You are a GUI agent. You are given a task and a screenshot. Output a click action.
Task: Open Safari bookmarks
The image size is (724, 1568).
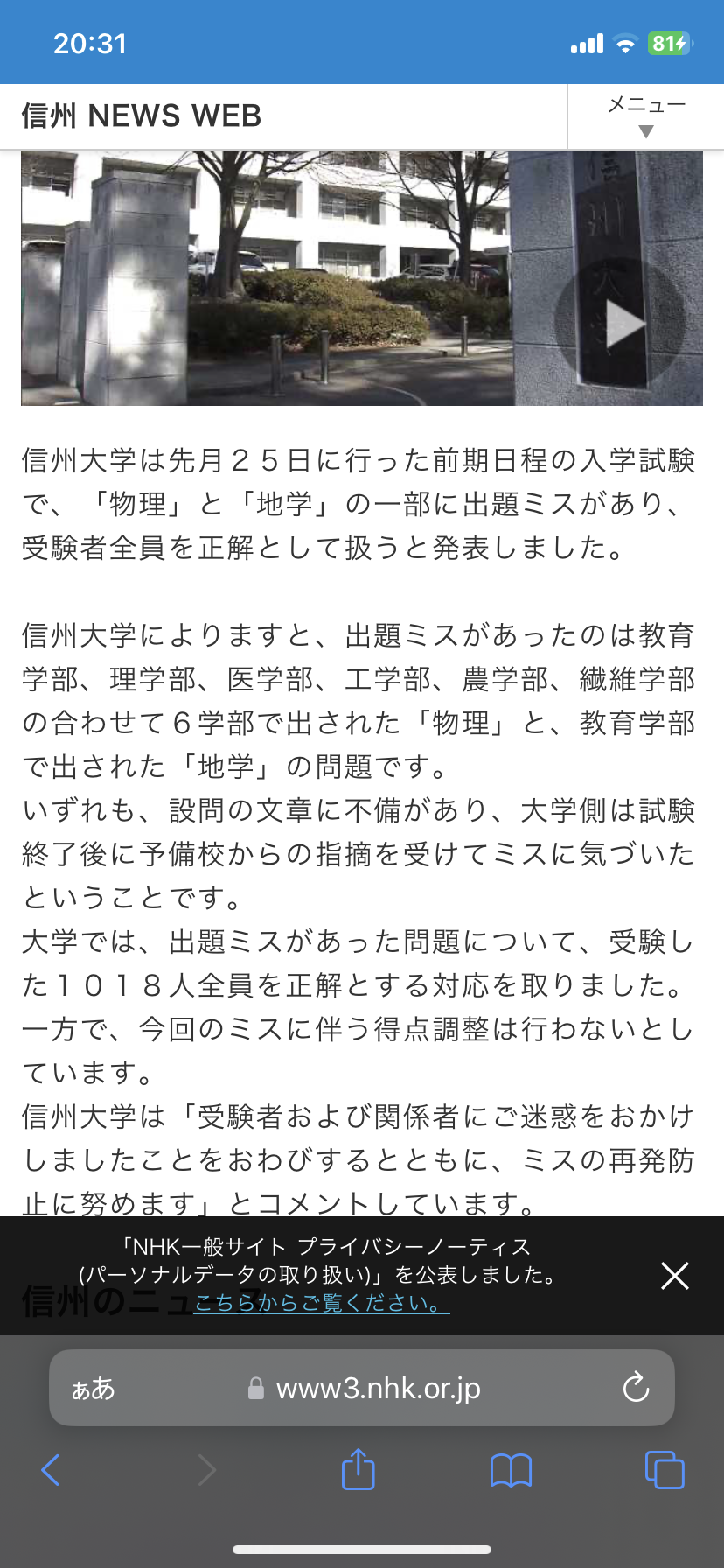tap(511, 1470)
